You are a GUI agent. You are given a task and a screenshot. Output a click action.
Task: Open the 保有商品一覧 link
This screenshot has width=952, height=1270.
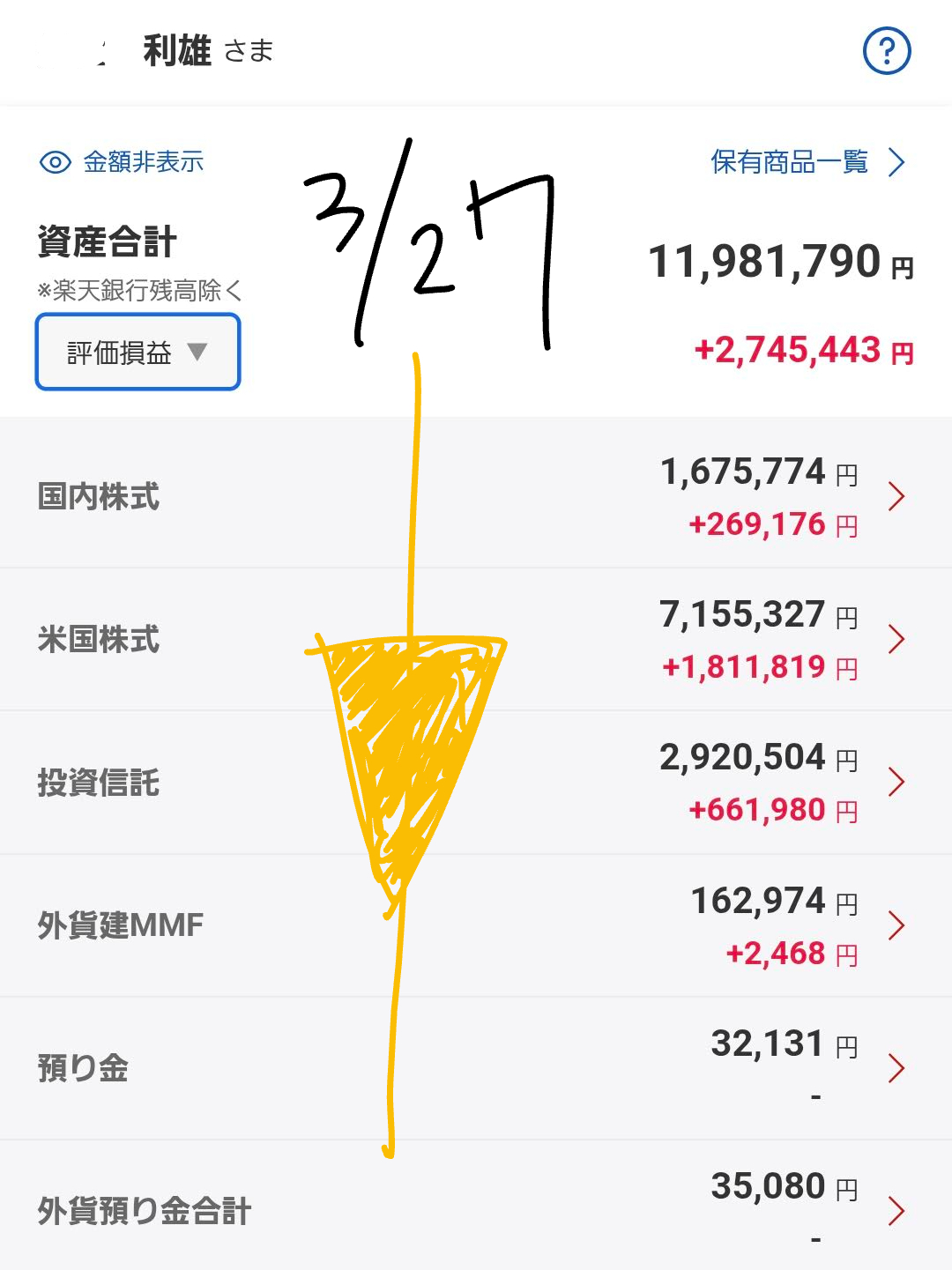807,162
